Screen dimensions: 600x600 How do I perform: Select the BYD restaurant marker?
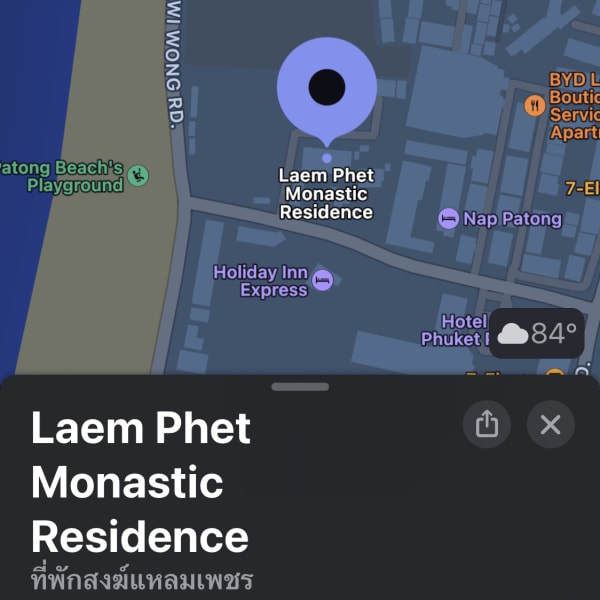click(535, 104)
